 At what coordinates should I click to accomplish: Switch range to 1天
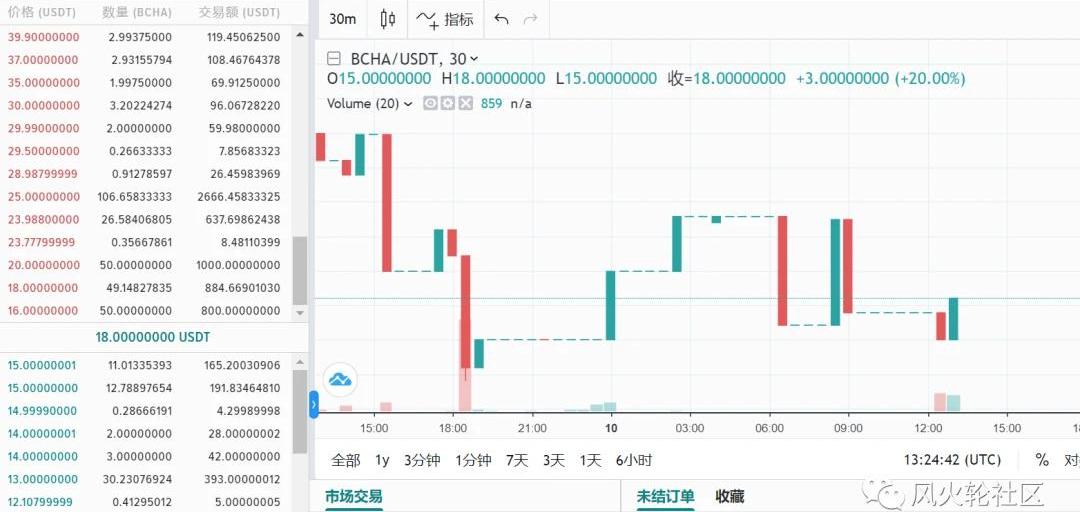click(591, 460)
